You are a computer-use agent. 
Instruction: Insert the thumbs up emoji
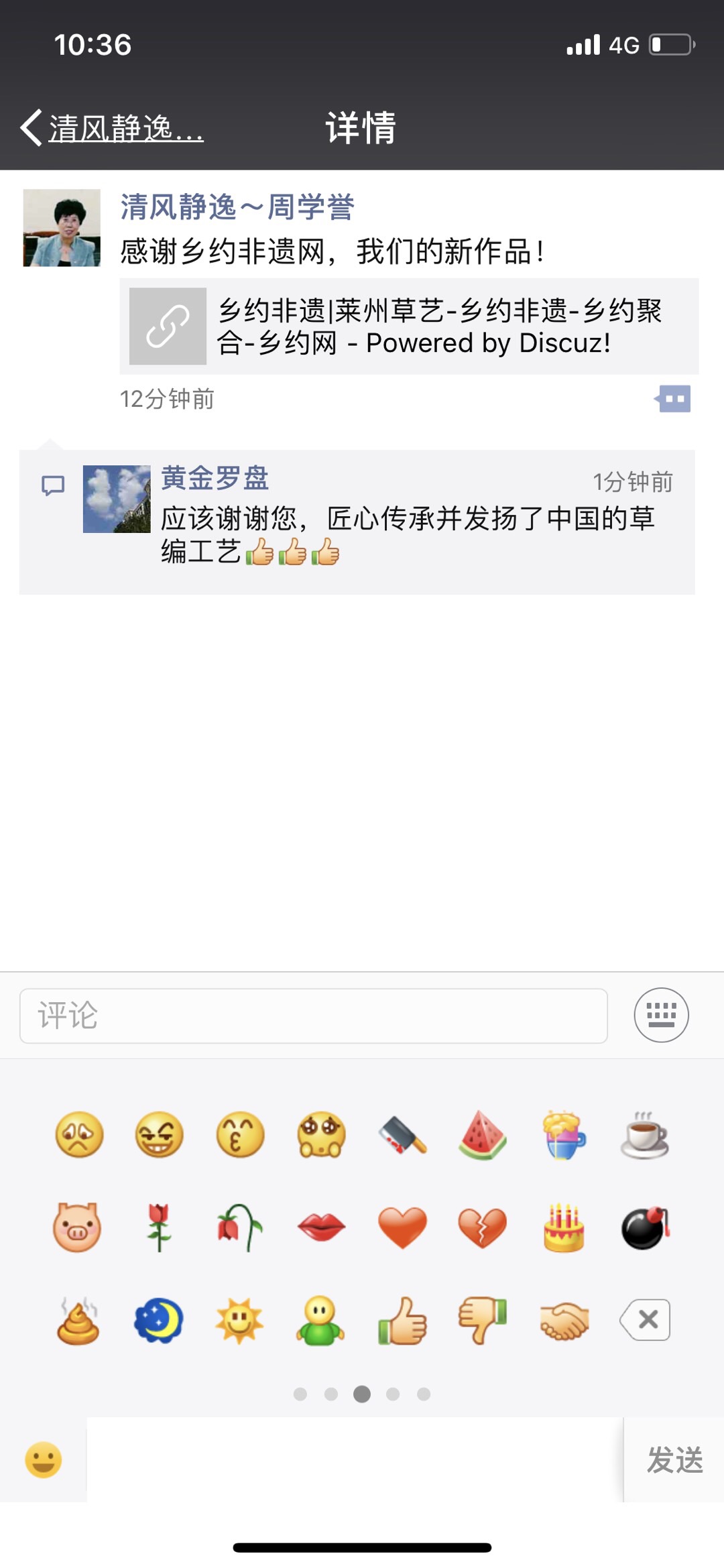tap(402, 1321)
